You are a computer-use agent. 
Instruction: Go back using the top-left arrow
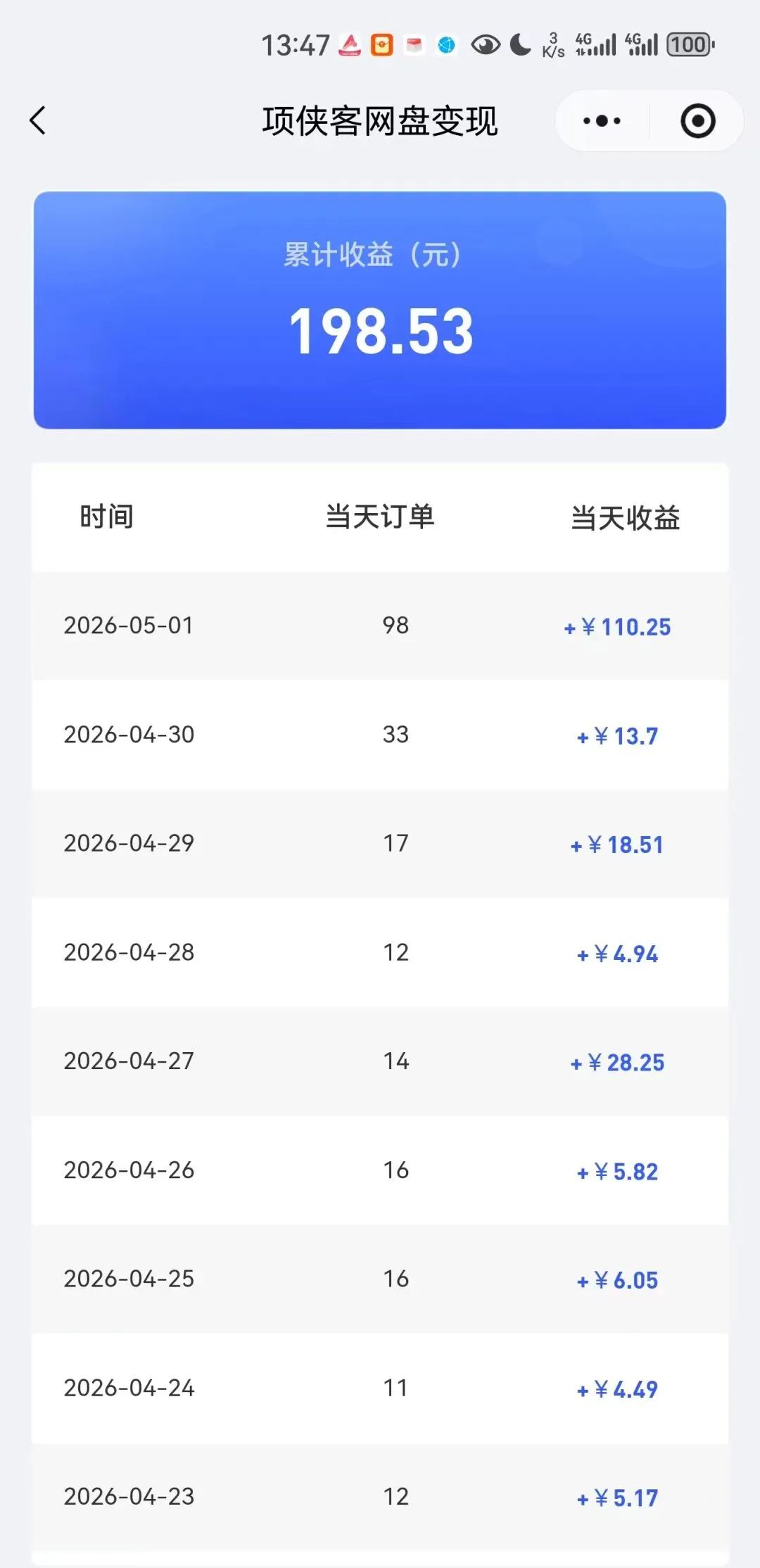(38, 120)
